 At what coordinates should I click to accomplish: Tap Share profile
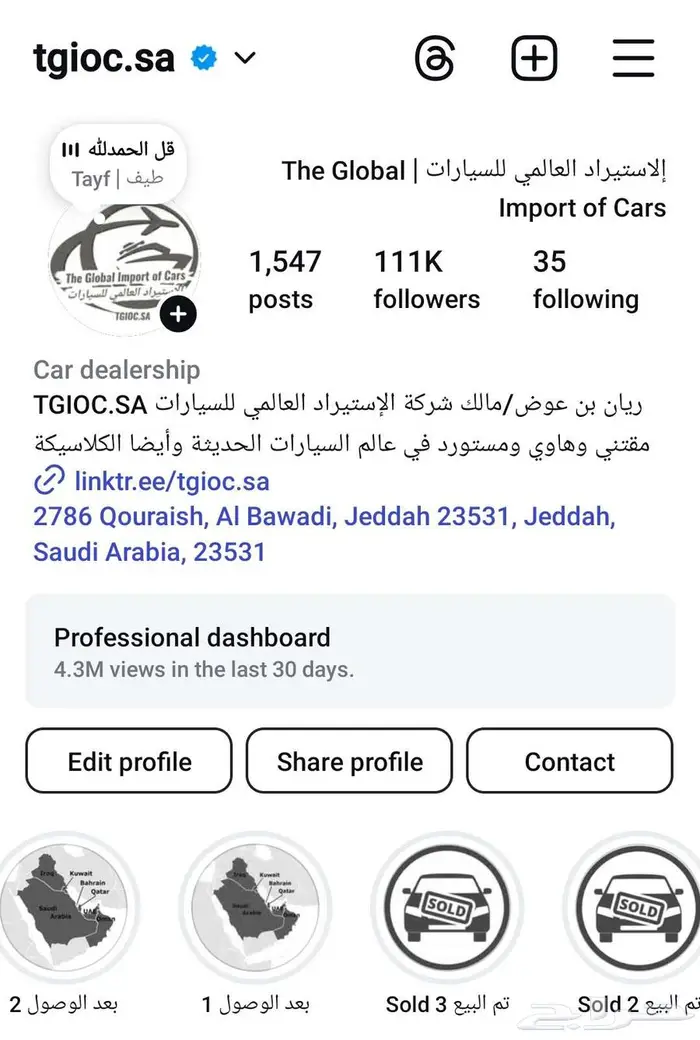(x=350, y=761)
